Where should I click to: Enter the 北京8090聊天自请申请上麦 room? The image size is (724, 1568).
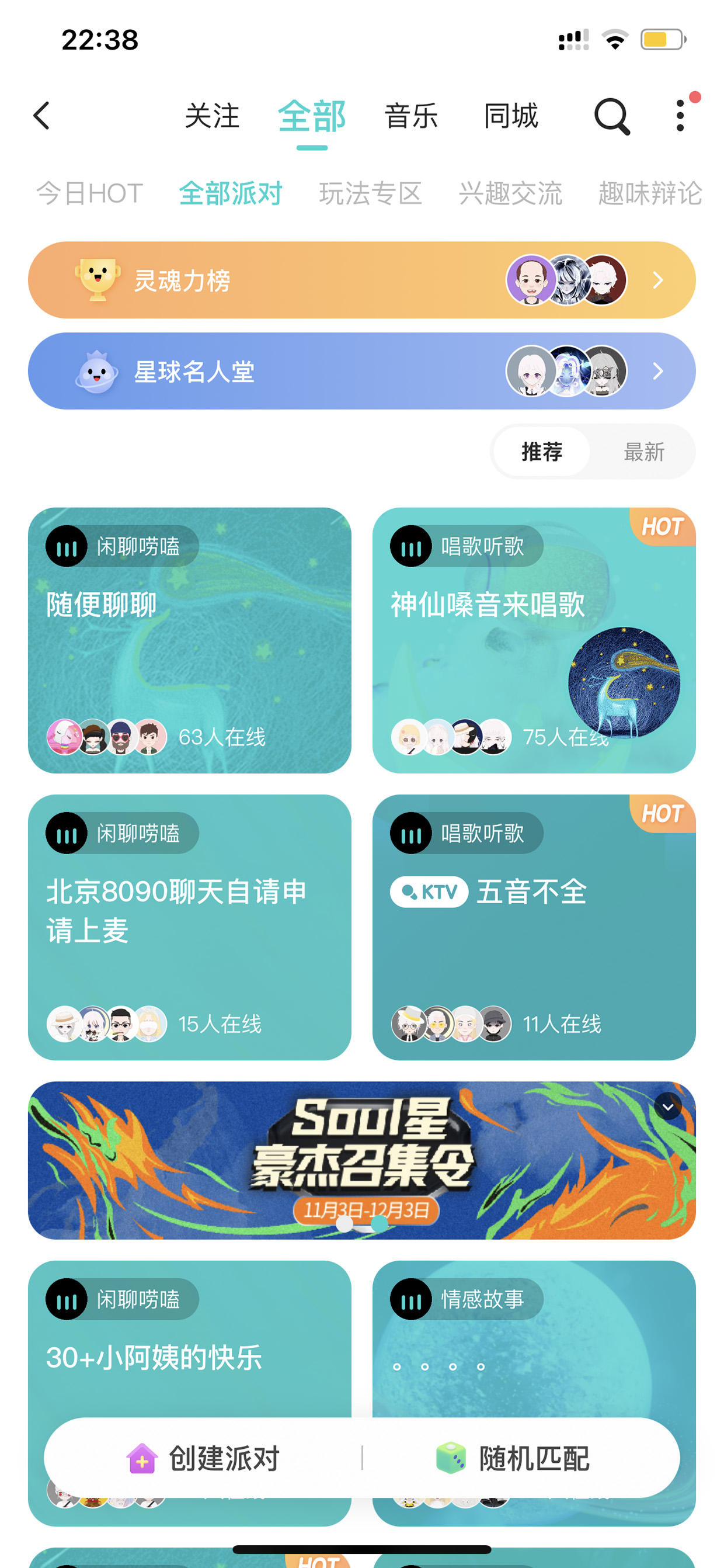(190, 927)
